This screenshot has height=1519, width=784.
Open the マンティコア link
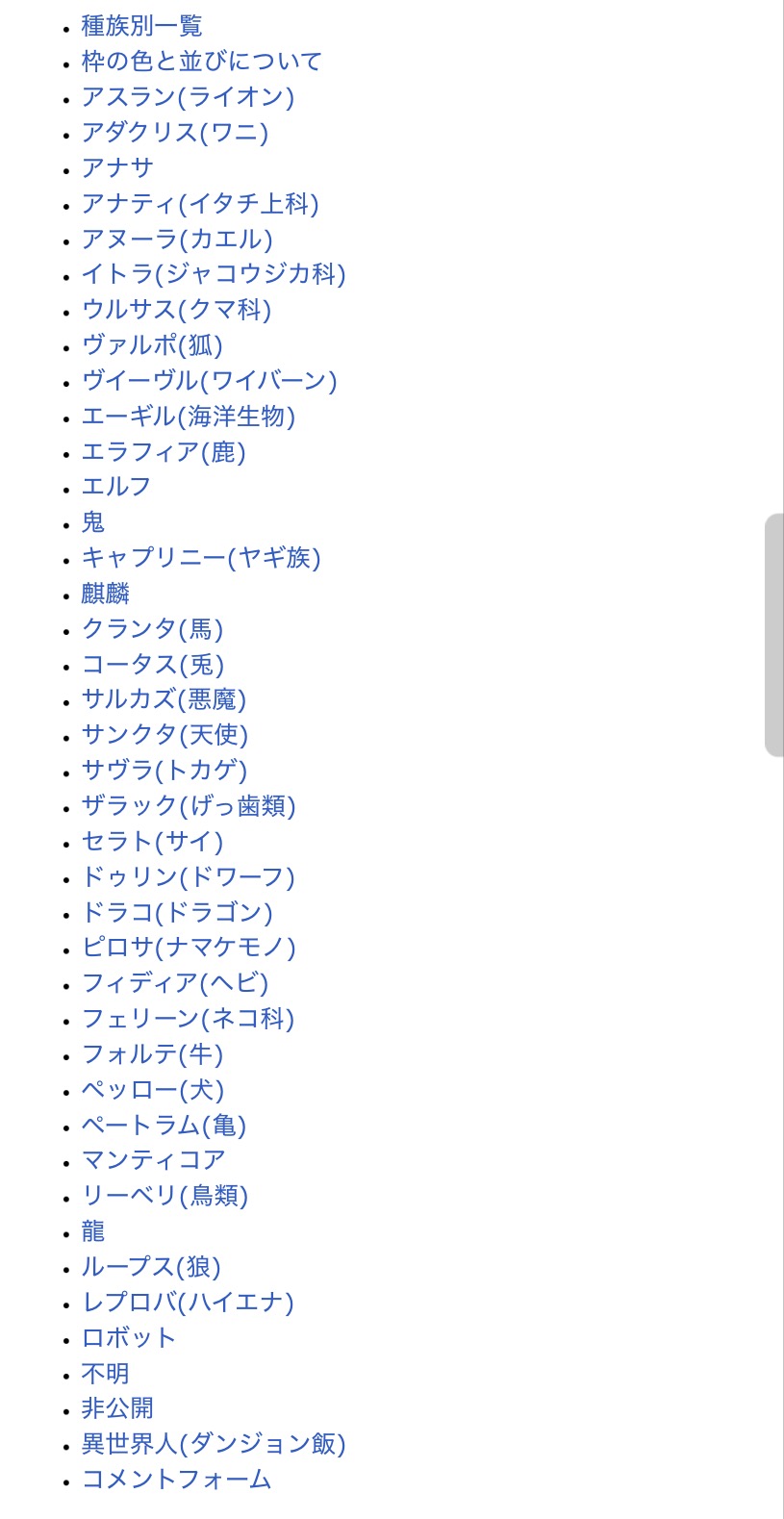click(x=153, y=1160)
